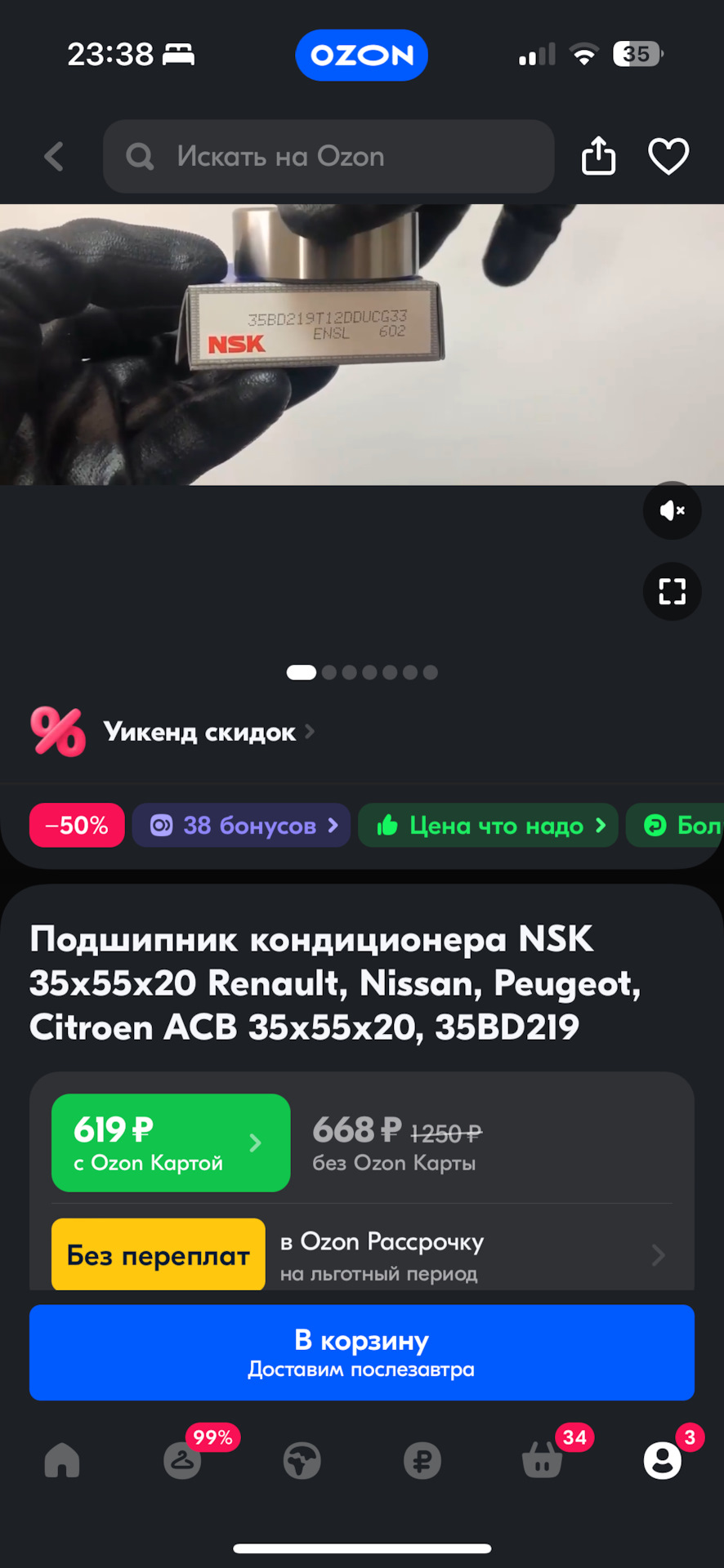Expand the product video to fullscreen
Viewport: 724px width, 1568px height.
coord(672,590)
